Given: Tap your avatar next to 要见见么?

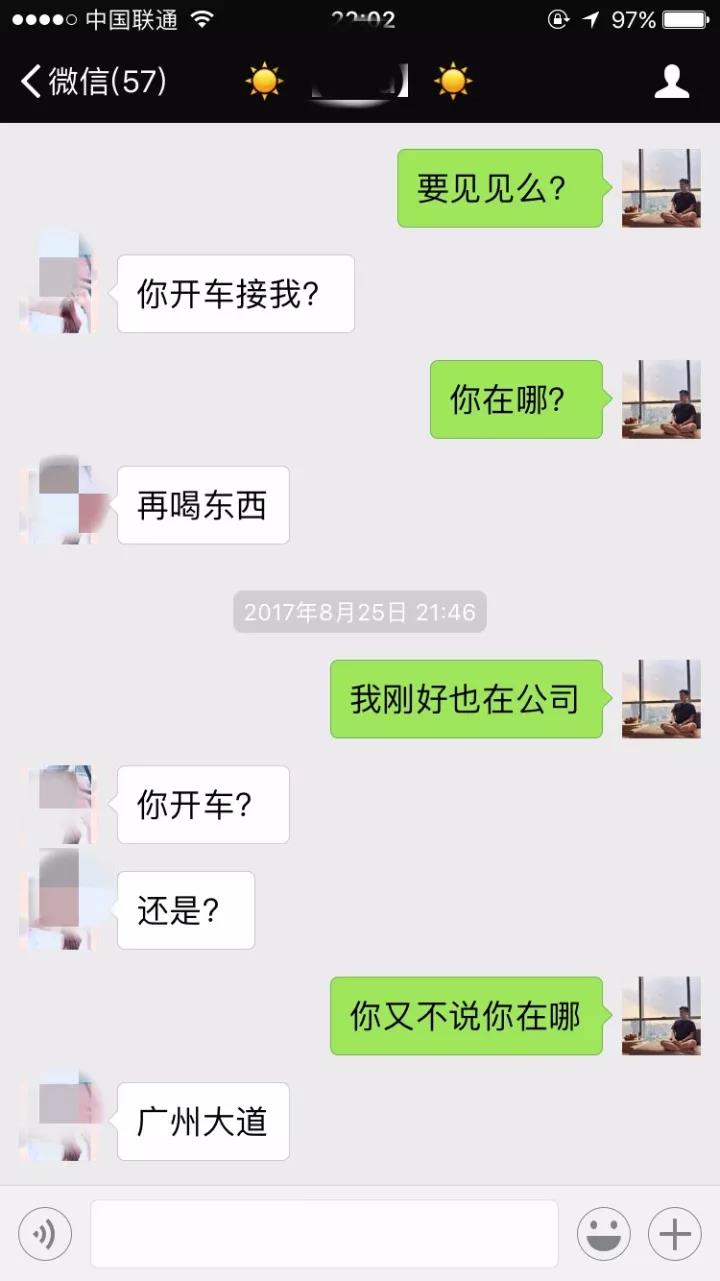Looking at the screenshot, I should click(x=660, y=189).
